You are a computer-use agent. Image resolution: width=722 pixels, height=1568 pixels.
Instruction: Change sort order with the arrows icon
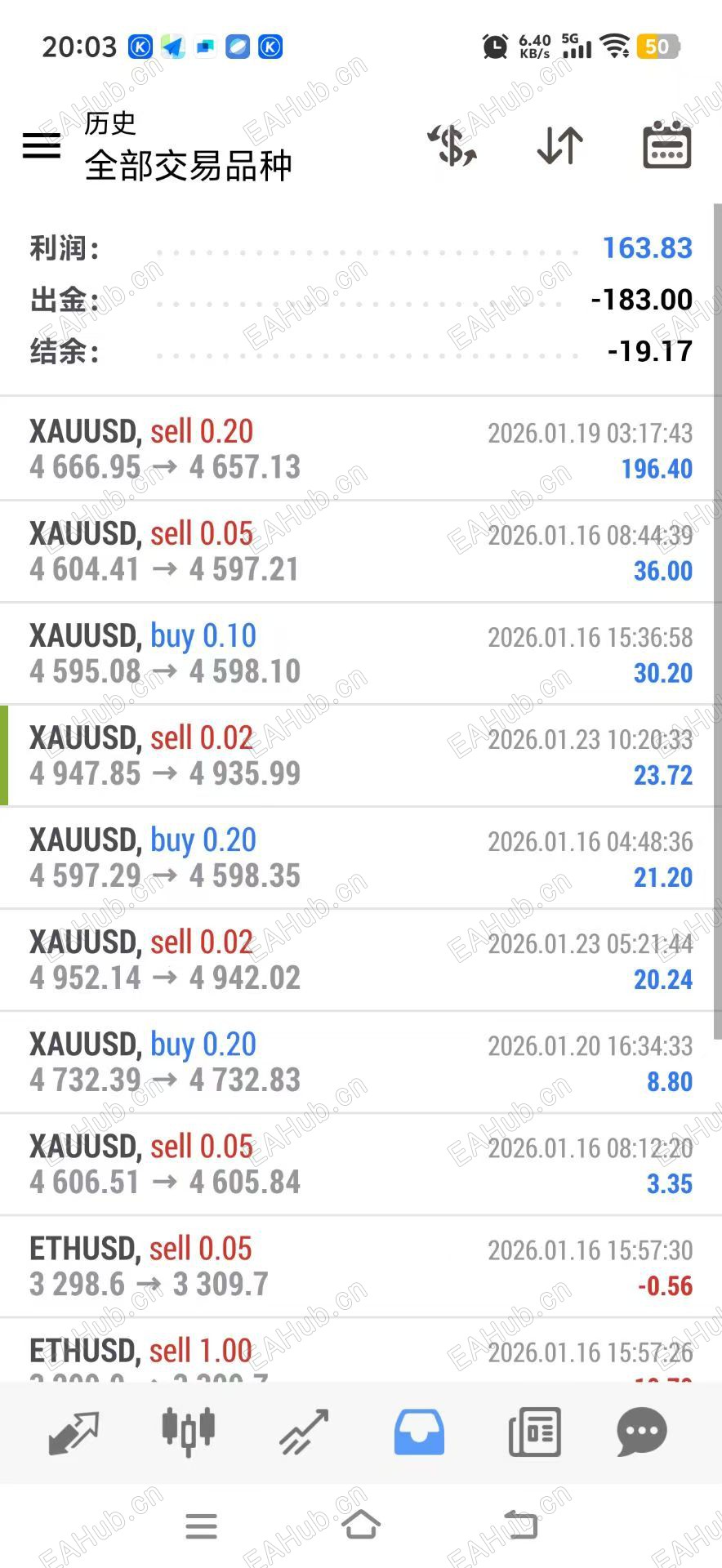[560, 146]
